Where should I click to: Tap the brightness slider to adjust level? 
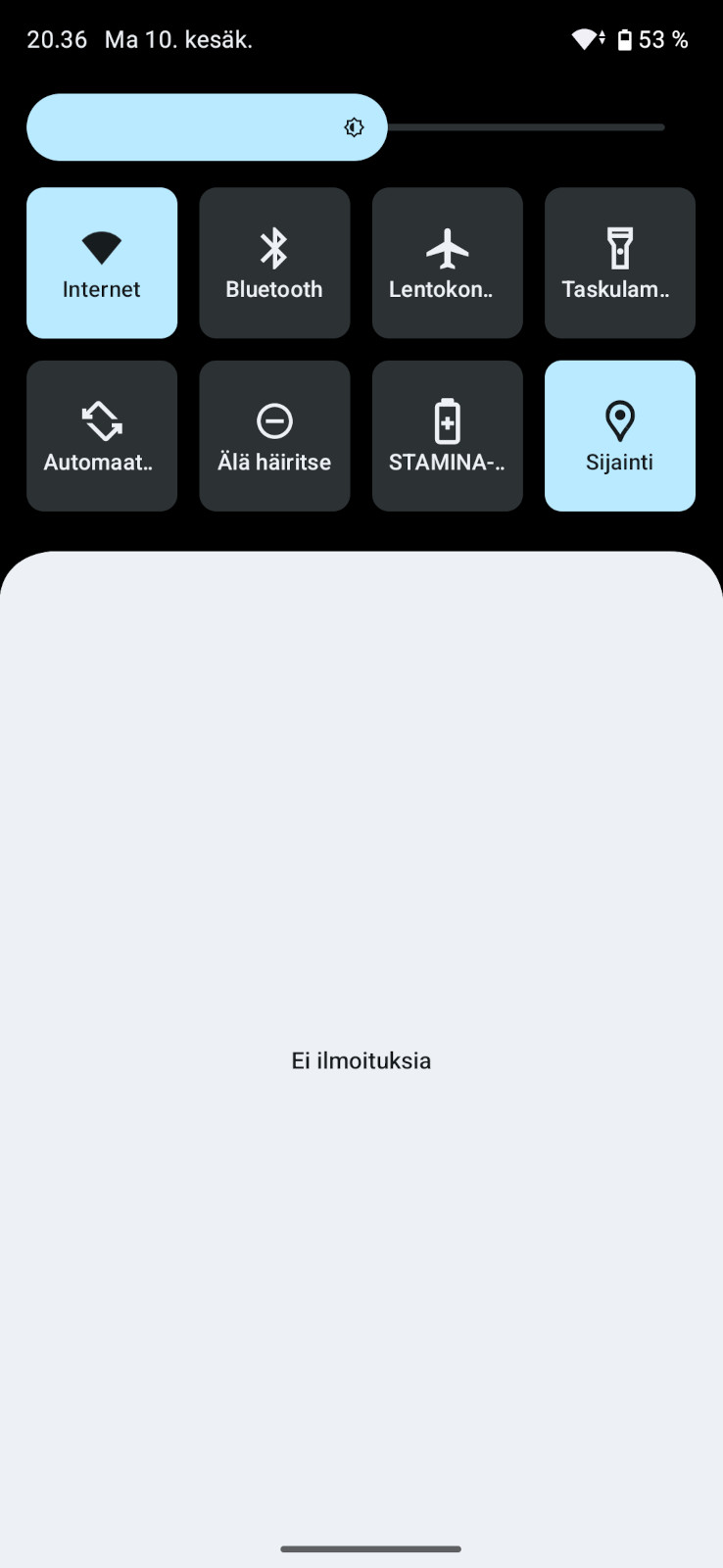point(346,127)
